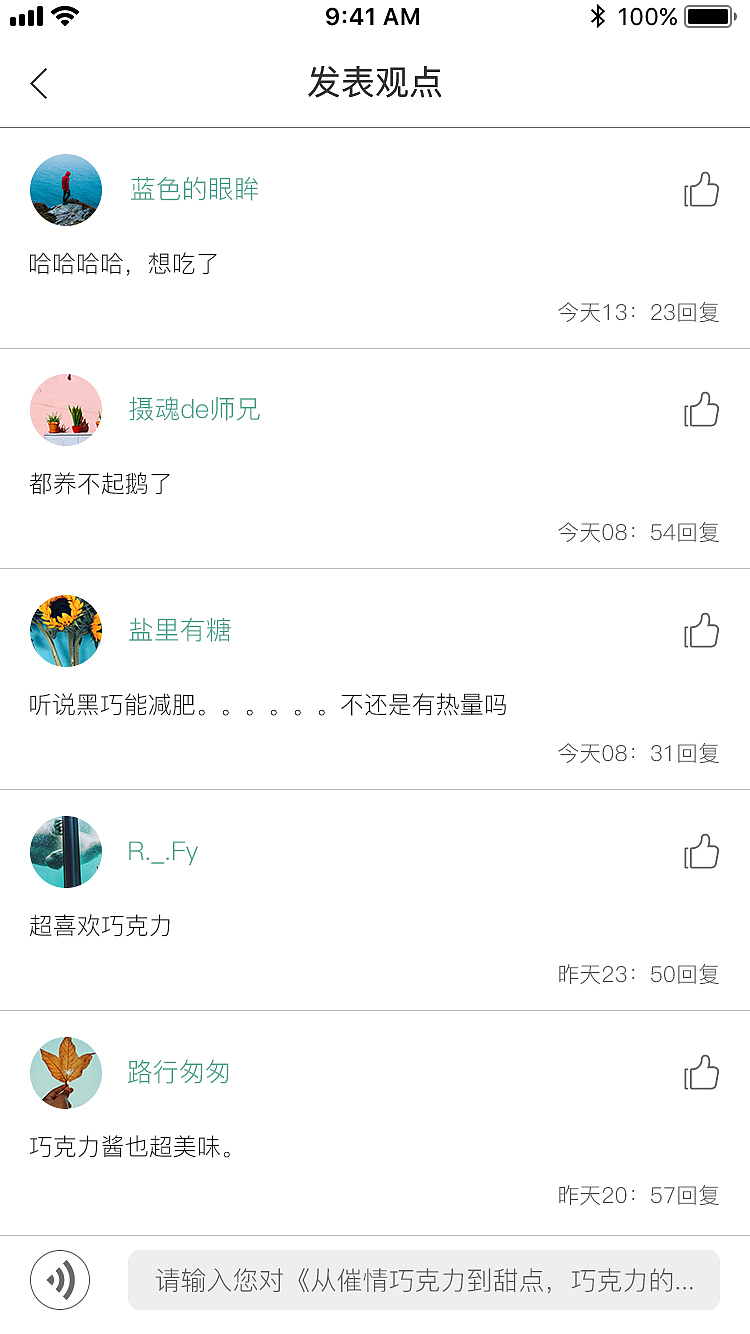
Task: Like the comment by 路行匆匆
Action: pyautogui.click(x=701, y=1073)
